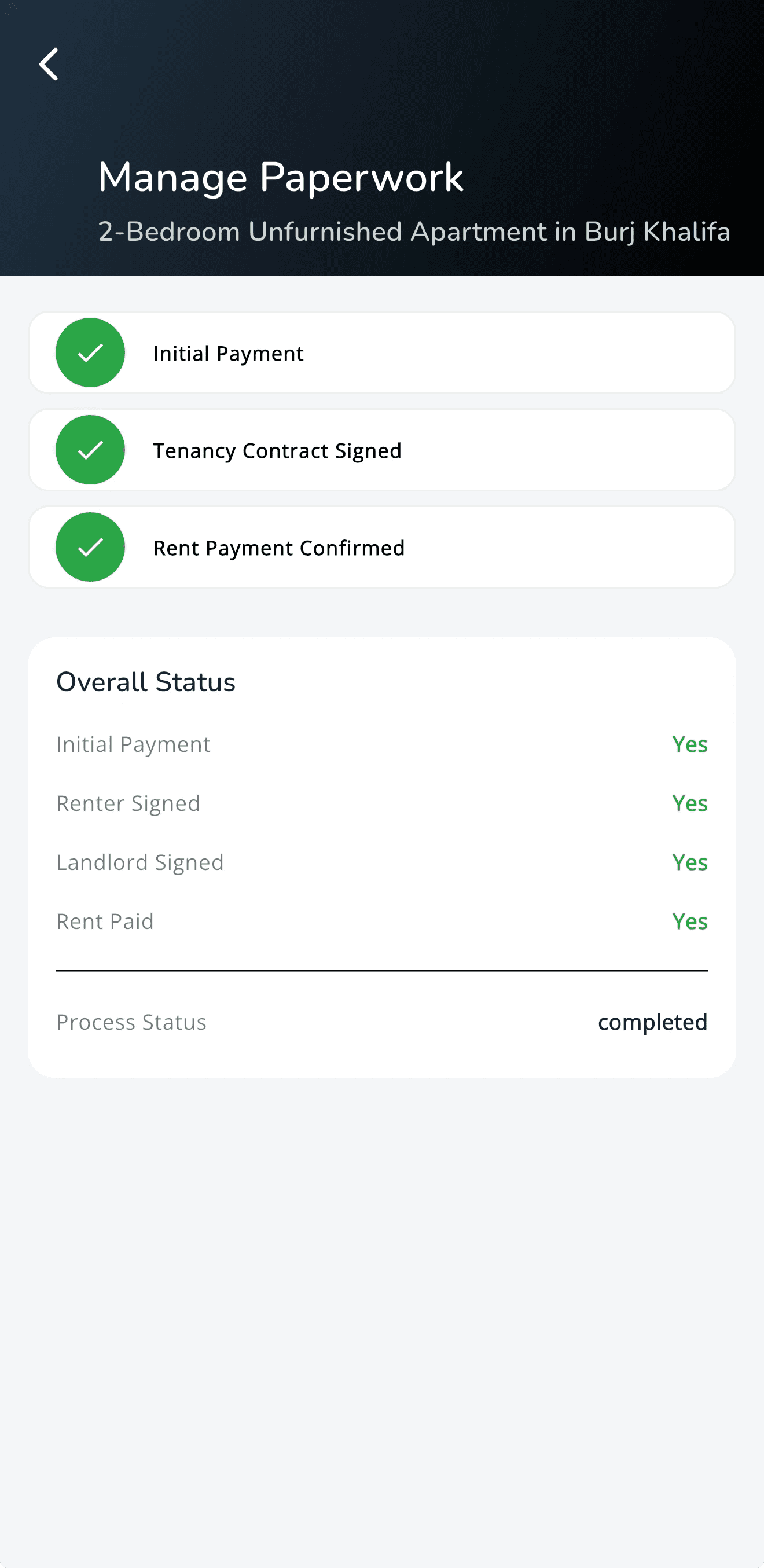Viewport: 764px width, 1568px height.
Task: Open the Rent Payment Confirmed step
Action: point(381,547)
